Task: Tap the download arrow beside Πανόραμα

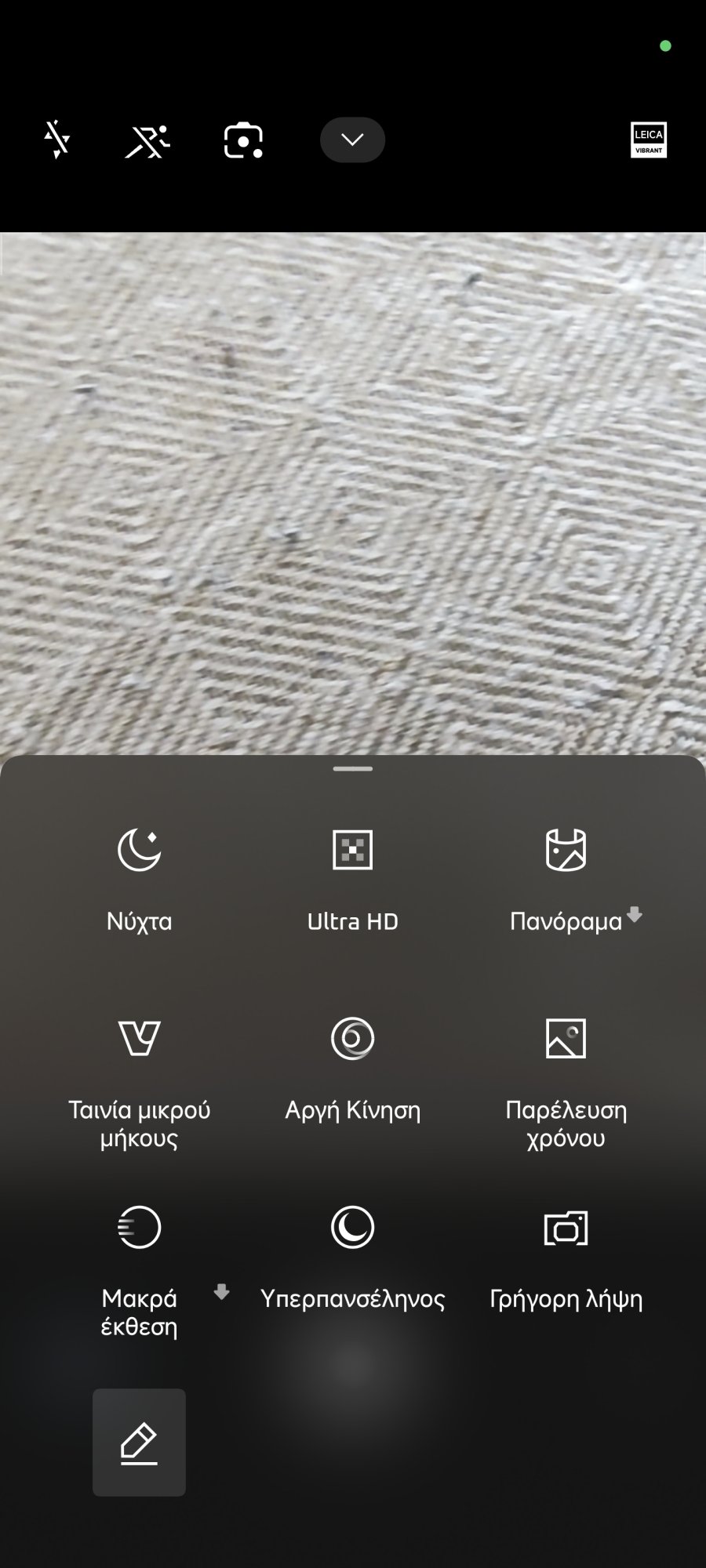Action: click(x=635, y=914)
